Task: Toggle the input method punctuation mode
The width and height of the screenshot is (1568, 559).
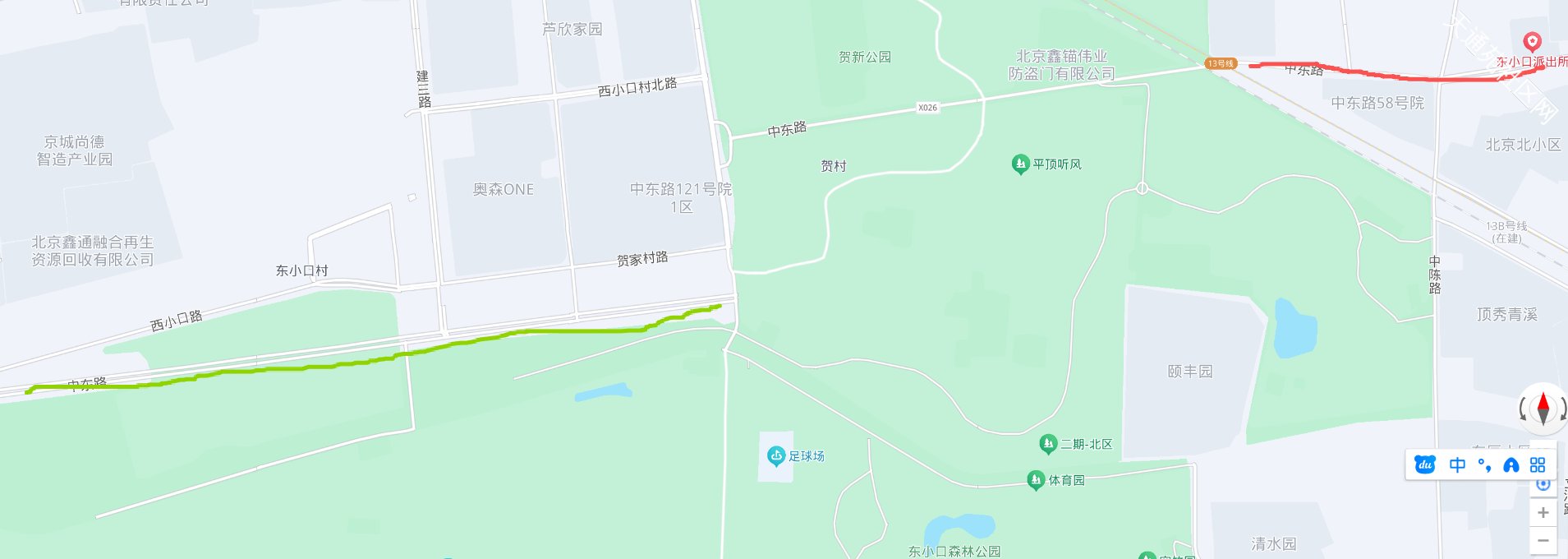Action: [x=1483, y=465]
